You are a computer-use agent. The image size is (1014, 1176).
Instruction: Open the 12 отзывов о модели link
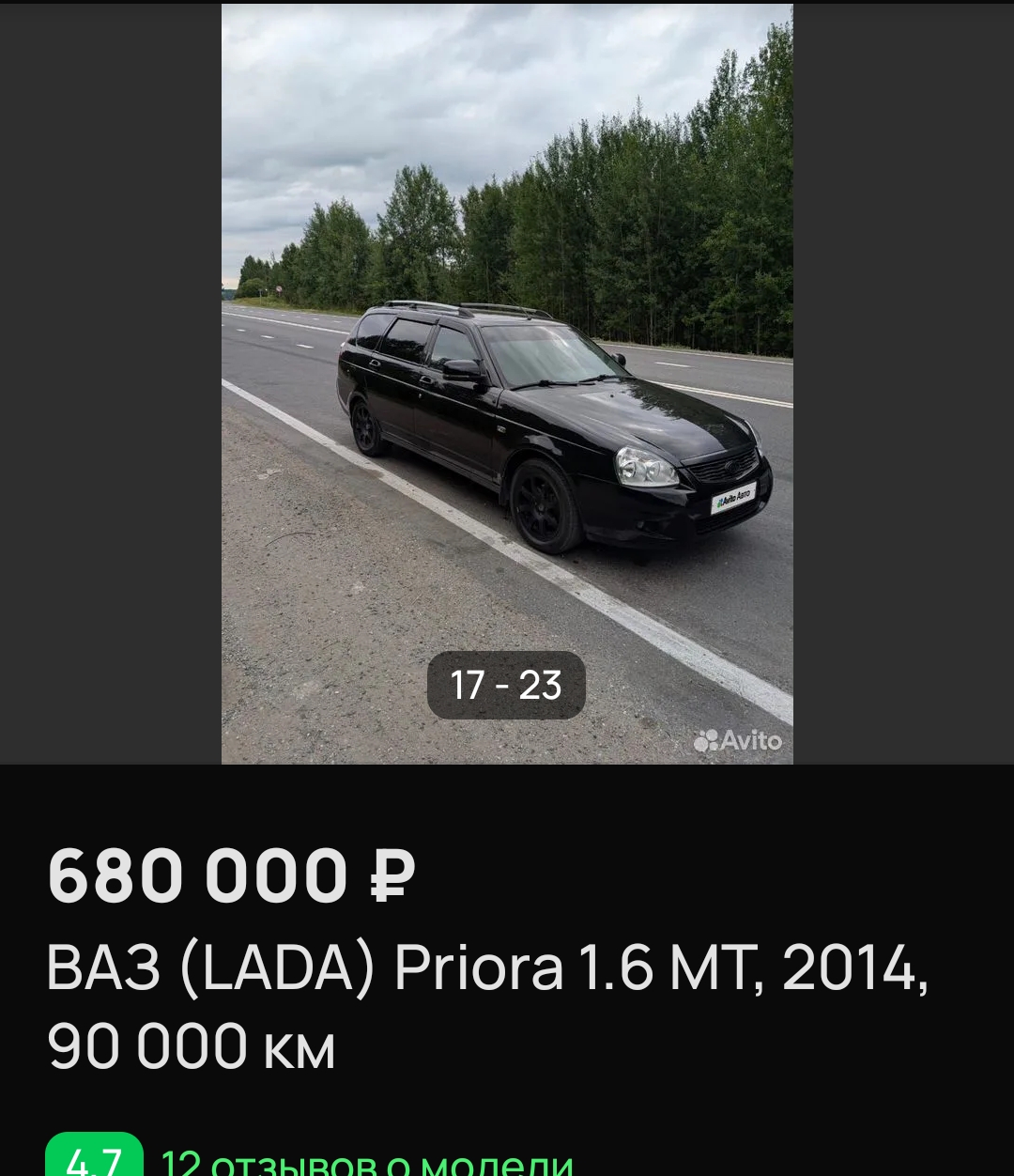(x=367, y=1163)
